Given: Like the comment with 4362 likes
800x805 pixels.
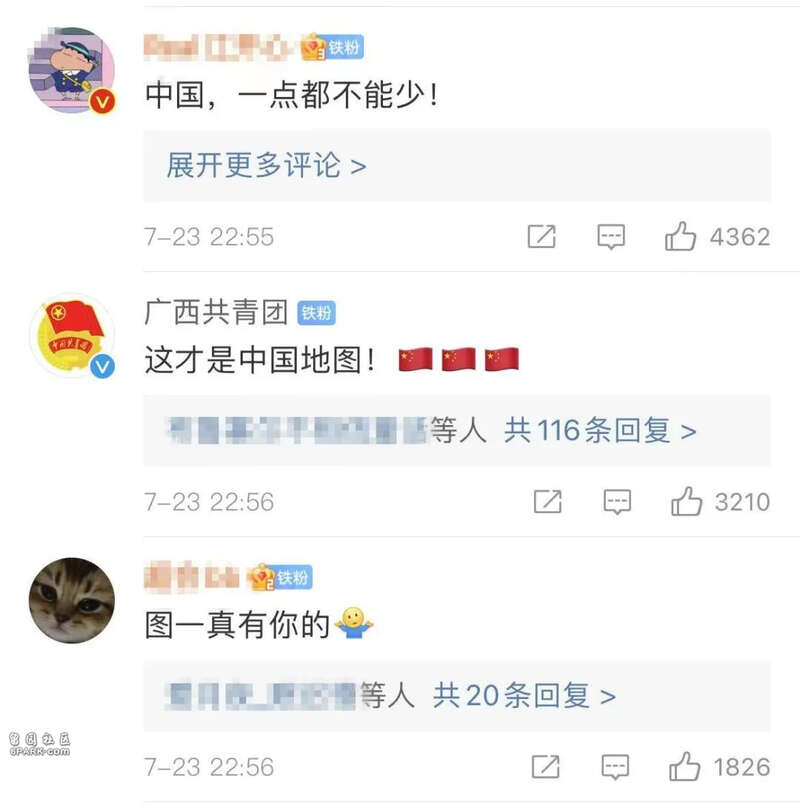Looking at the screenshot, I should pyautogui.click(x=681, y=237).
